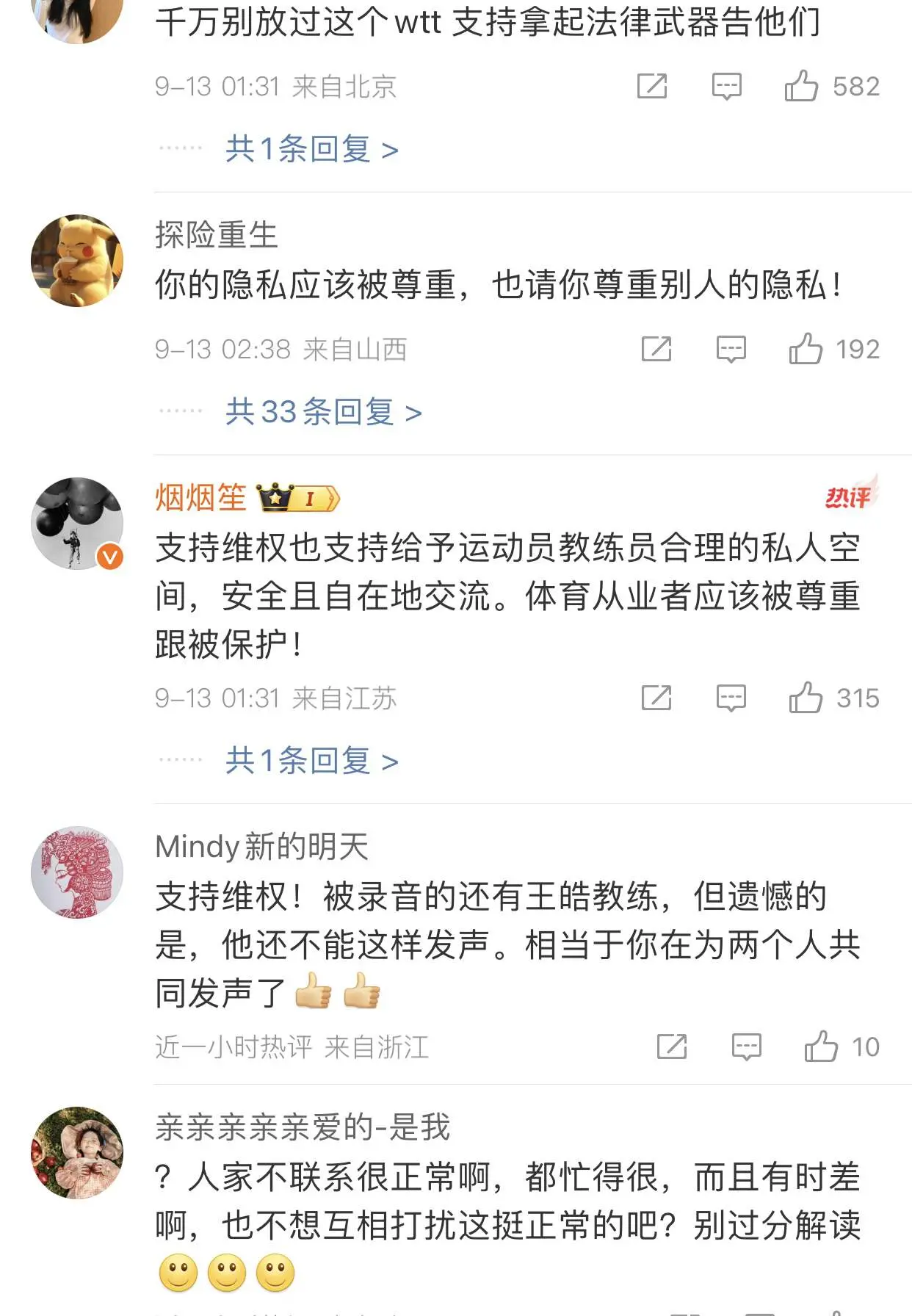Reply to the comment posted from 北京
This screenshot has height=1316, width=912.
coord(727,87)
